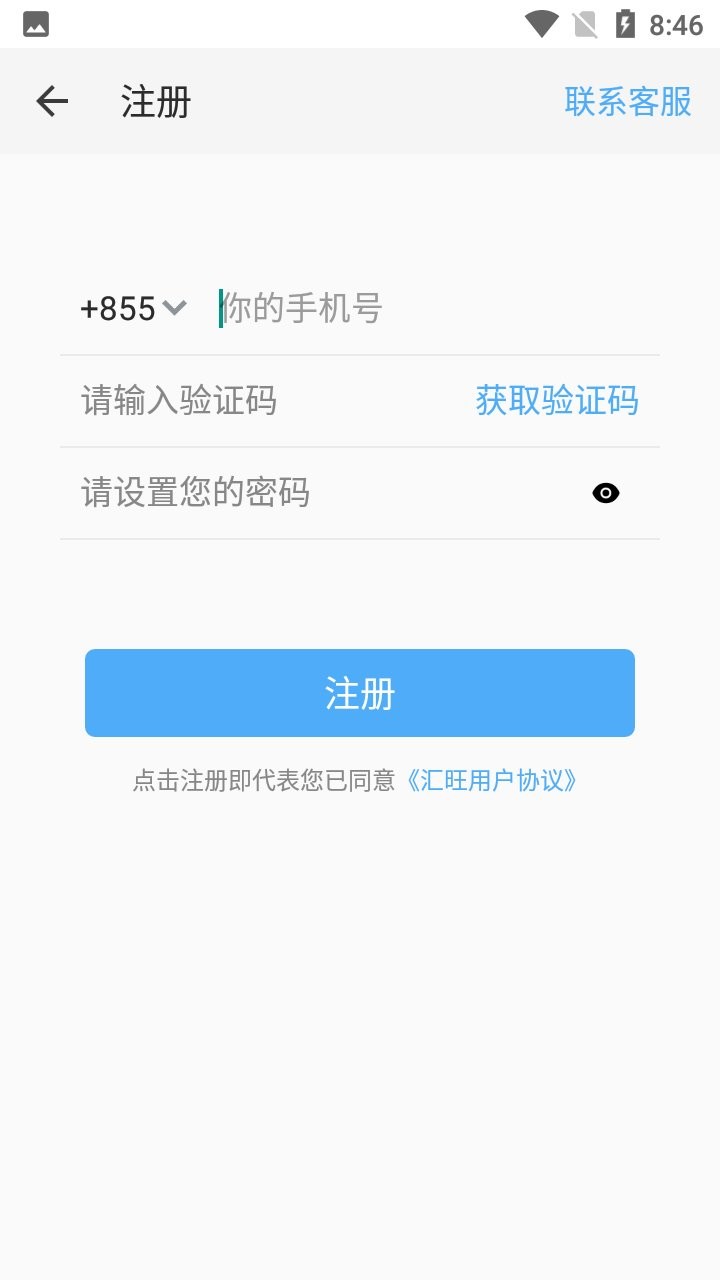Click the password setup input field

click(300, 493)
